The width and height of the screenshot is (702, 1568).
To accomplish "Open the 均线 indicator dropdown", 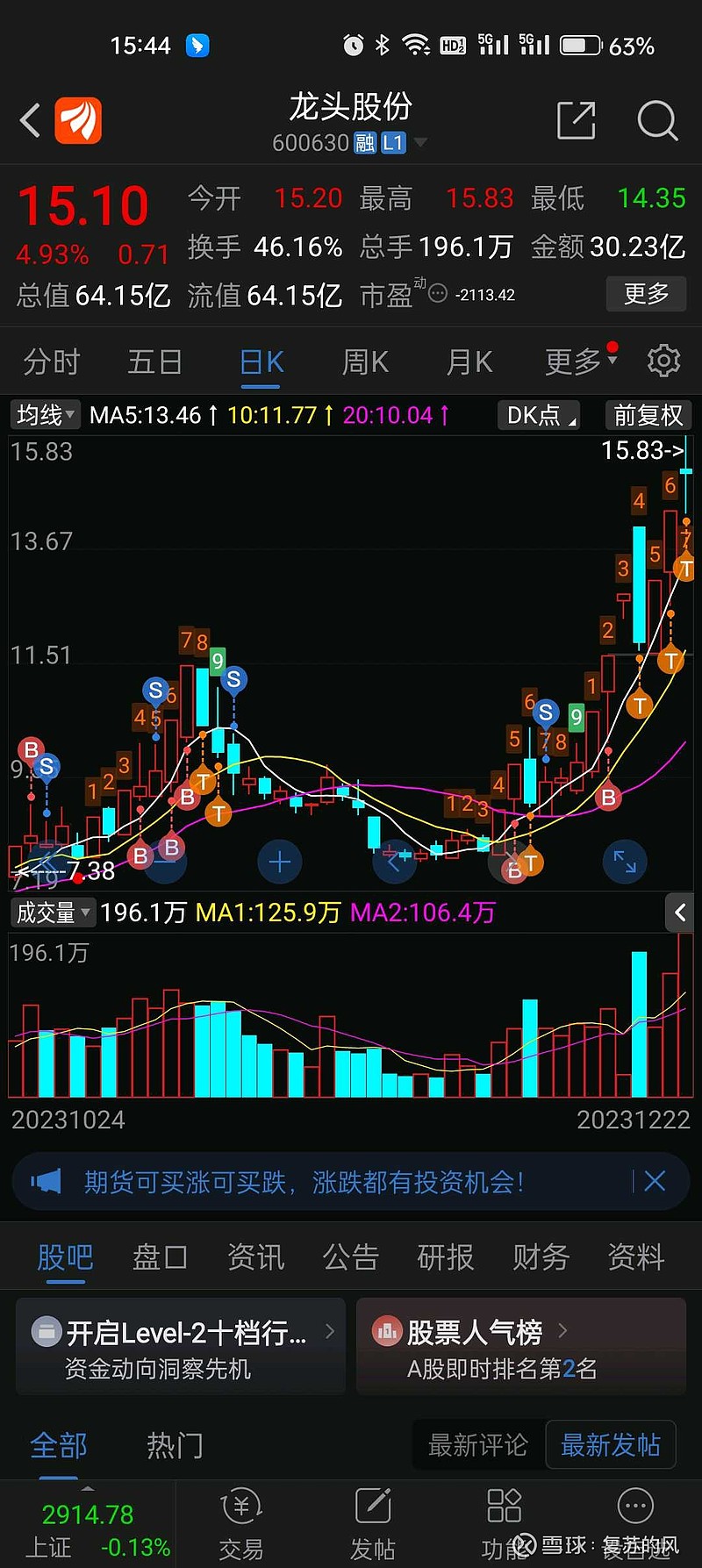I will tap(45, 415).
